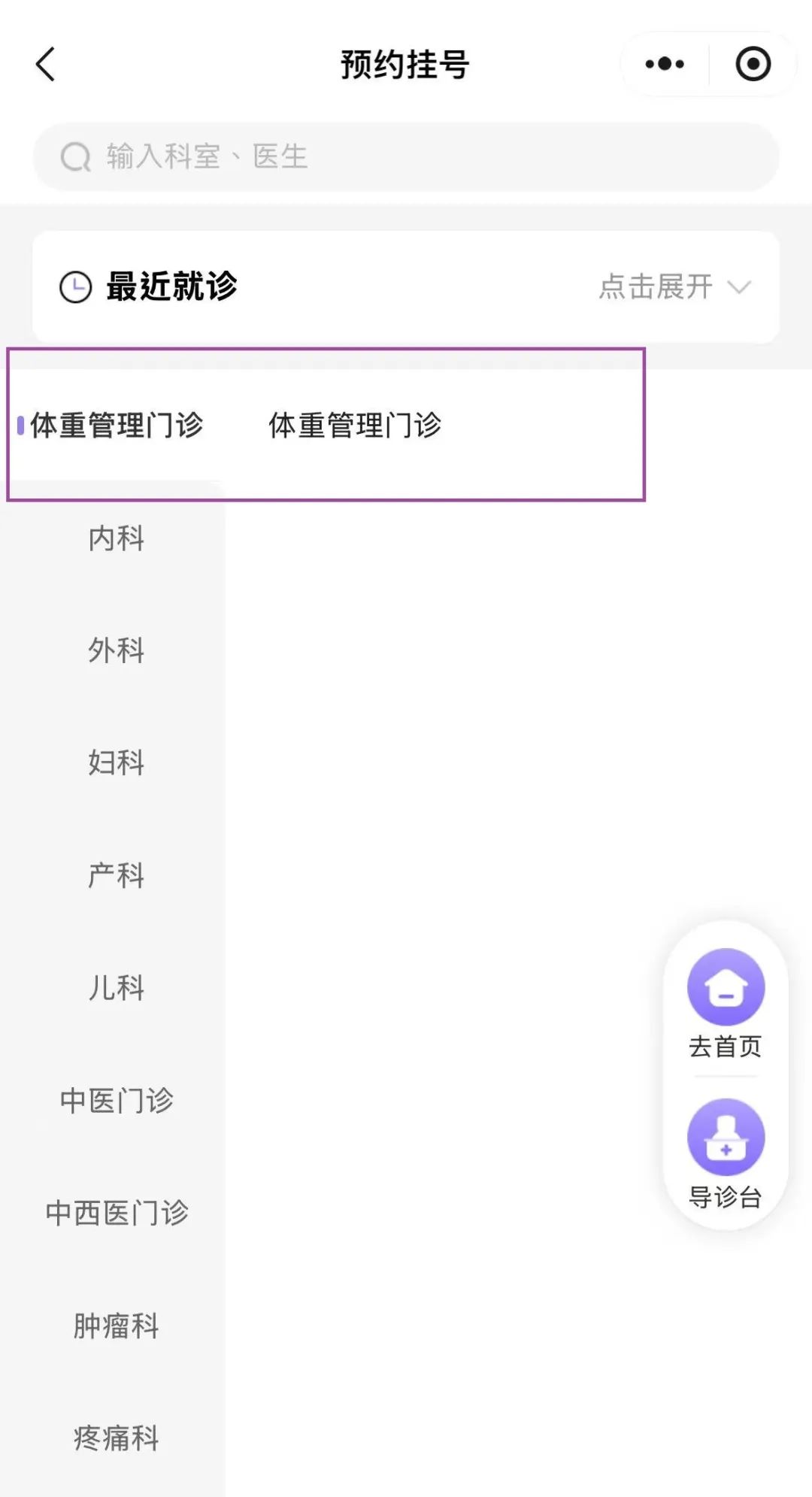Open the 中医门诊 category

[x=116, y=1100]
